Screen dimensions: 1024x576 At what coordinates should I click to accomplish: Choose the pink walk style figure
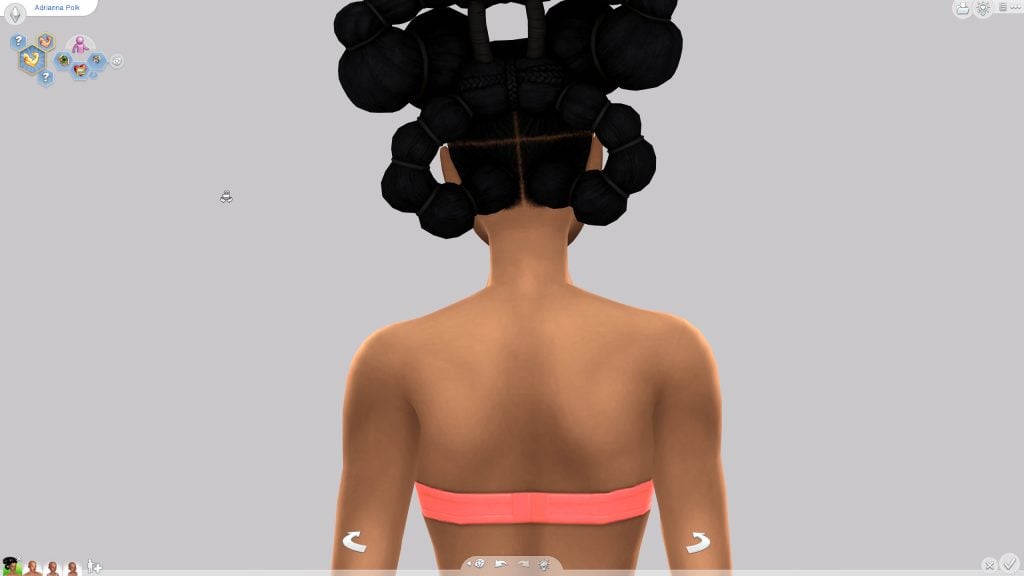pos(80,46)
